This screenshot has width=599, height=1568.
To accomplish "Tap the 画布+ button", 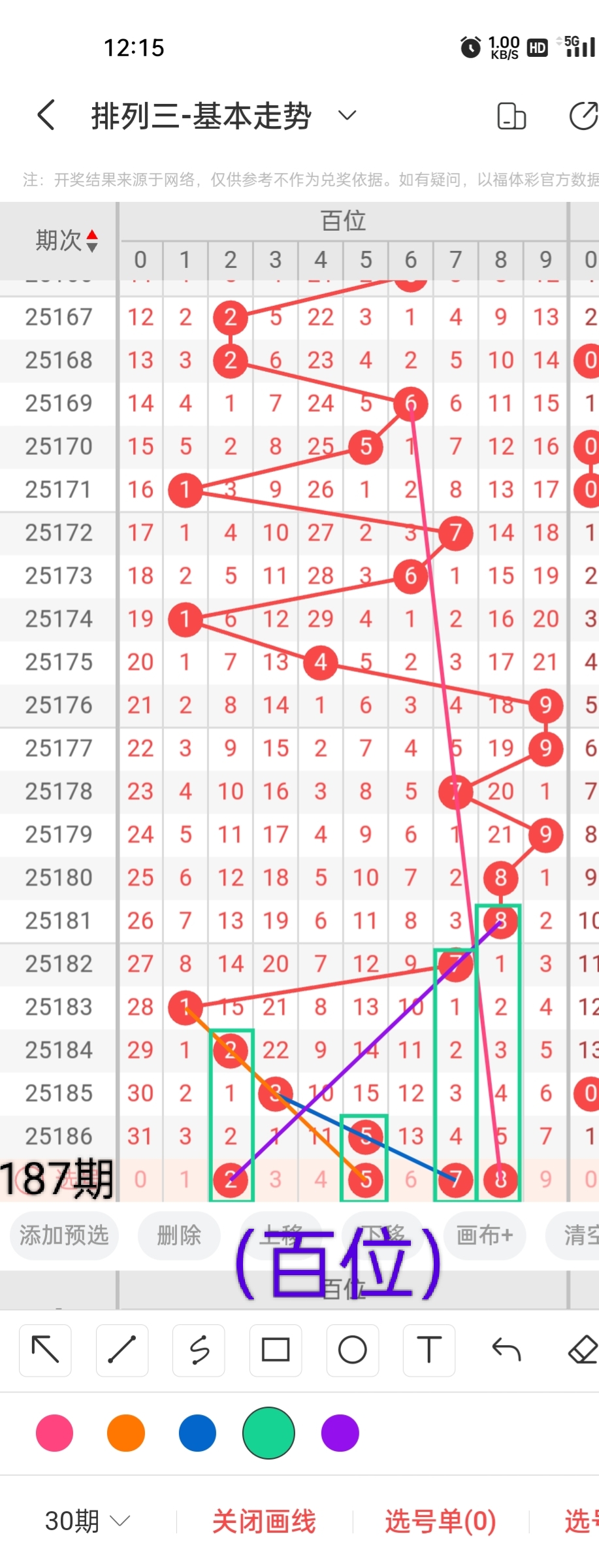I will tap(484, 1235).
